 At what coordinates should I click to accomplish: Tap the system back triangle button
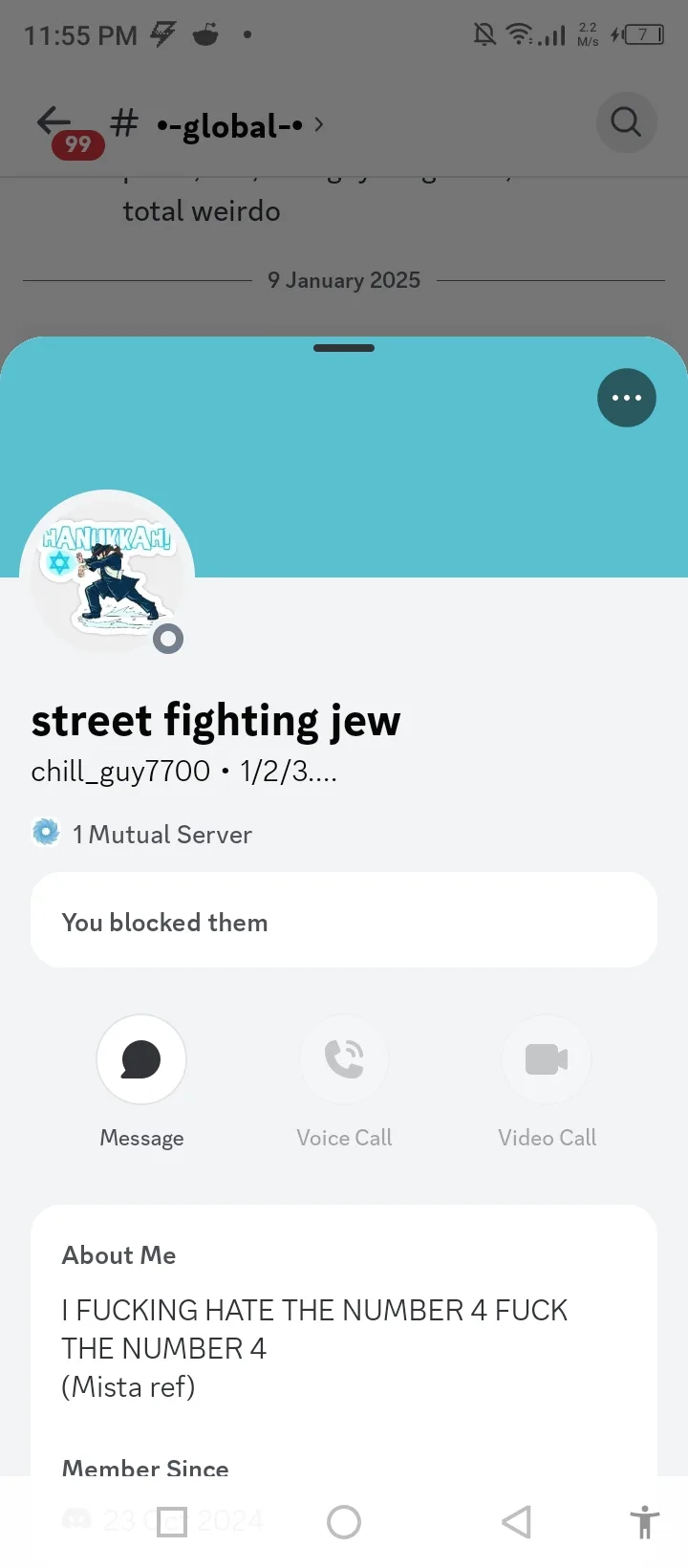tap(516, 1522)
